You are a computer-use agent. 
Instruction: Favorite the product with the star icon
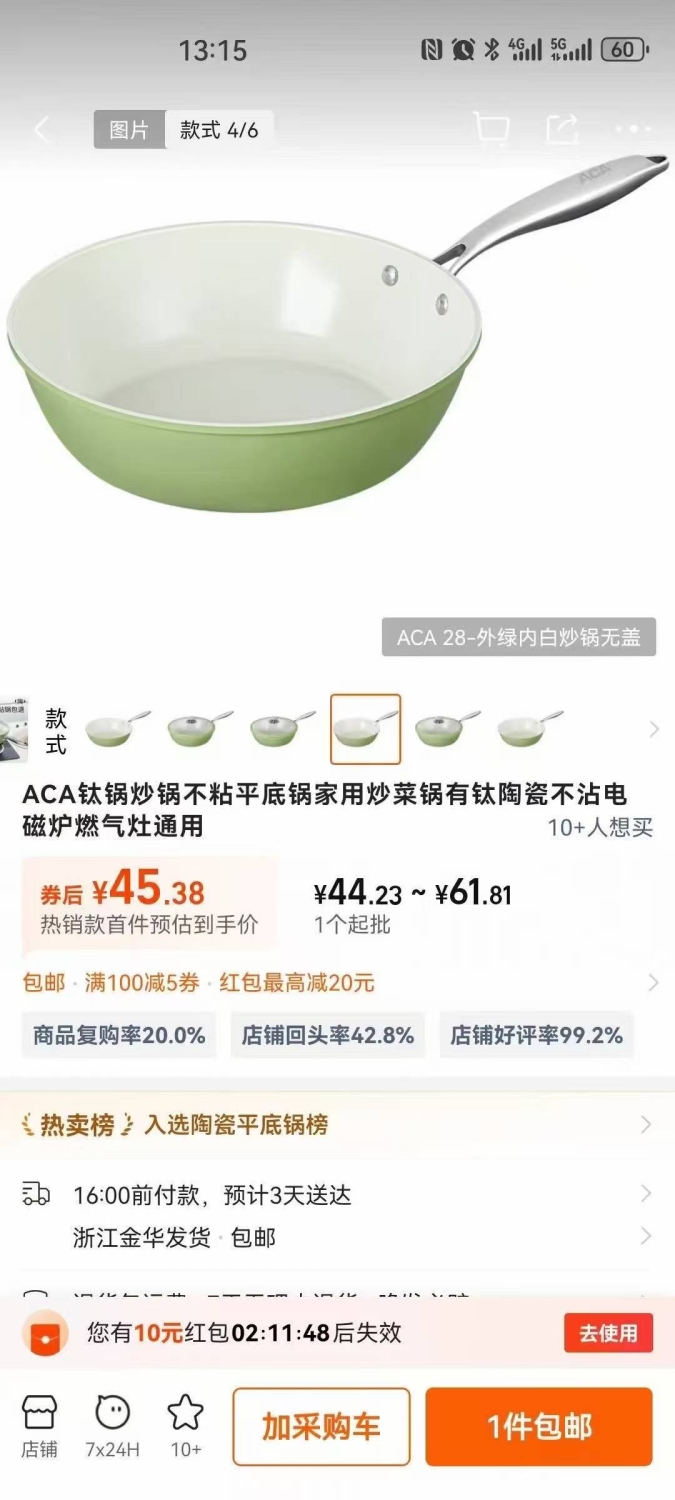point(185,1427)
